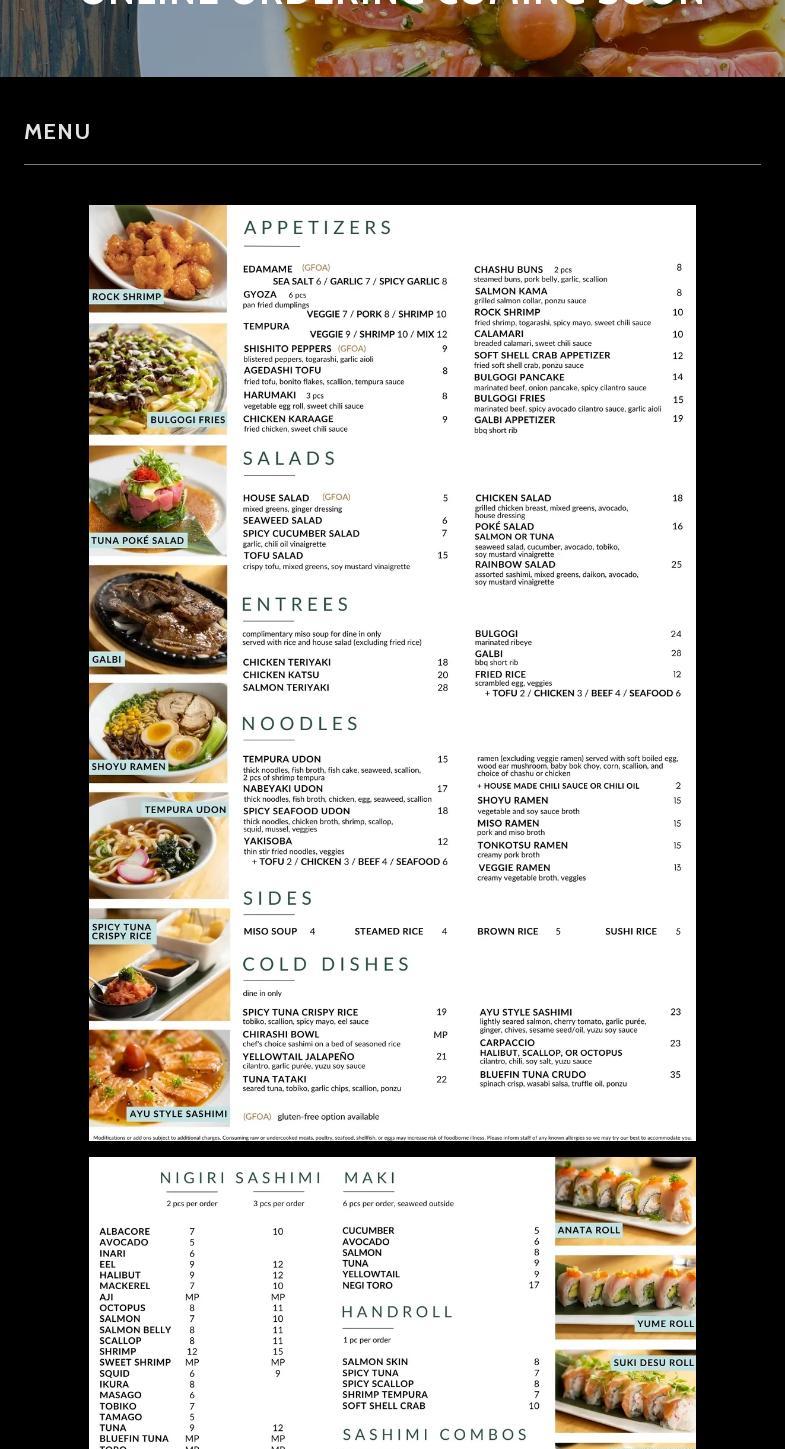Open the Appetizers menu page image
This screenshot has width=785, height=1449.
(x=392, y=672)
